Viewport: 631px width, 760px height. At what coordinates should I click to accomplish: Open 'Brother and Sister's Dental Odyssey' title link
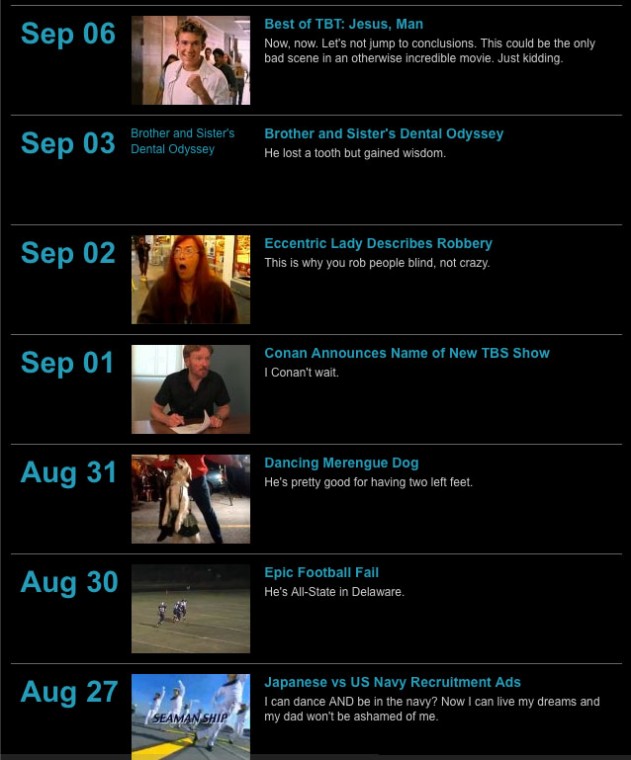(383, 134)
